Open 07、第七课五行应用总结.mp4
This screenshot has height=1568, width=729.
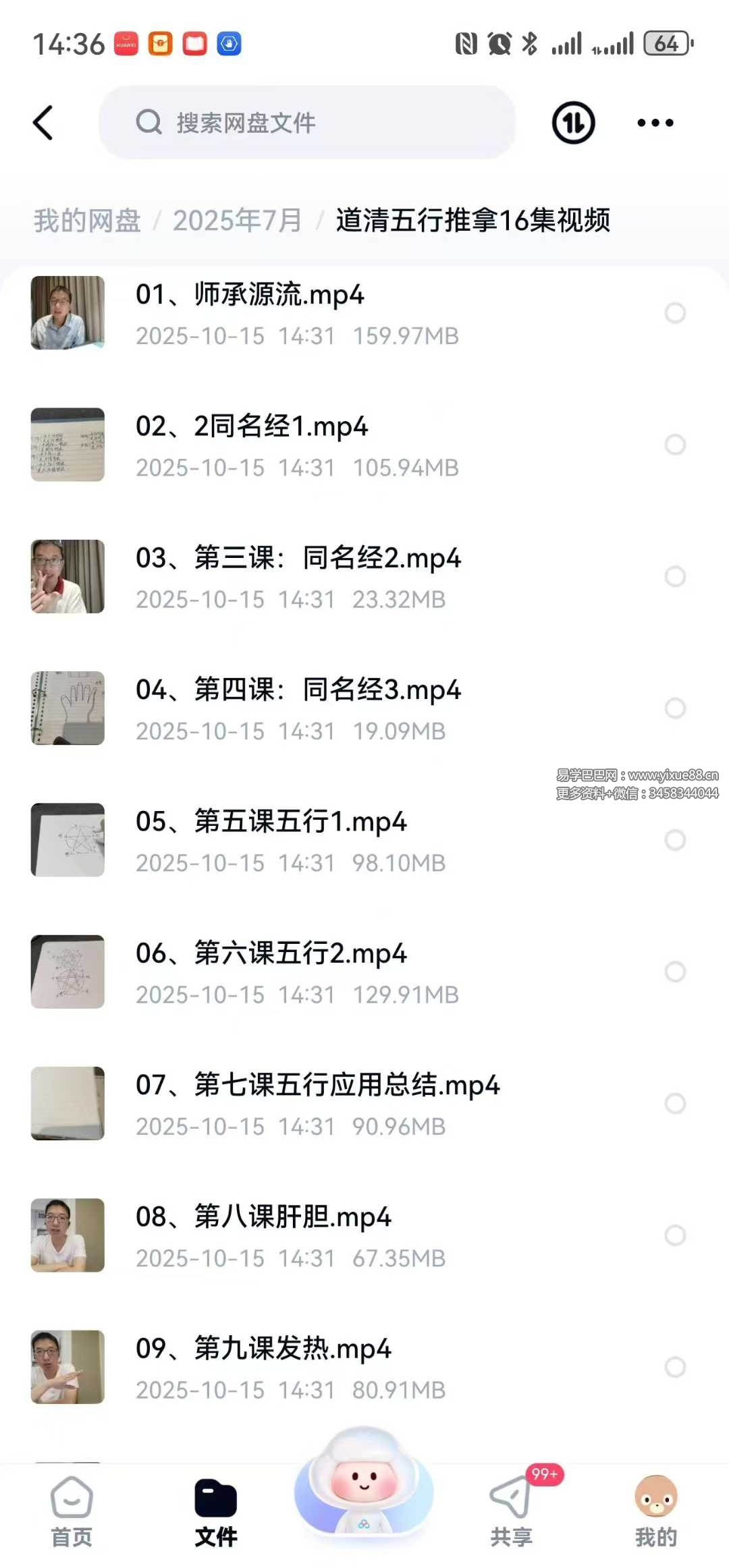[317, 1086]
